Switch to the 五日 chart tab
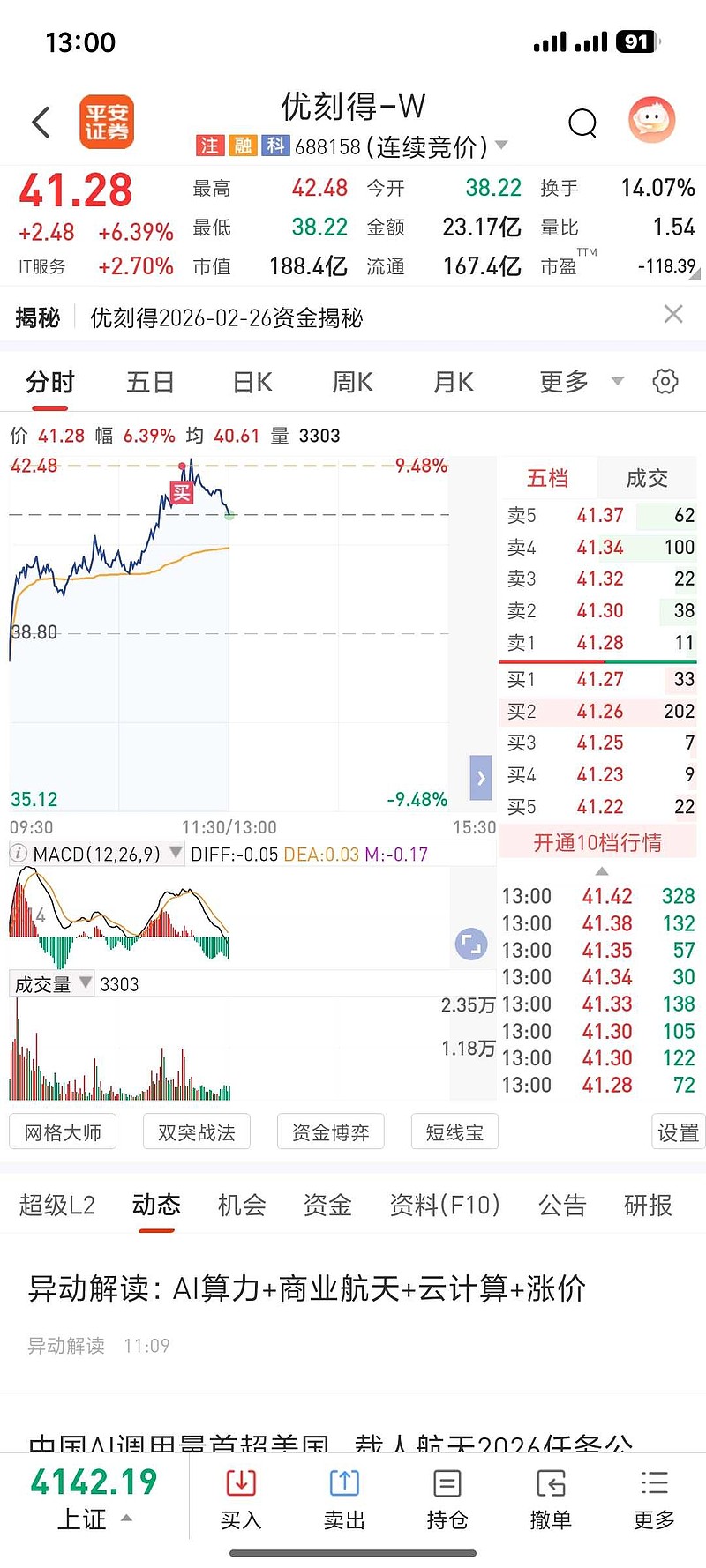 [x=150, y=382]
